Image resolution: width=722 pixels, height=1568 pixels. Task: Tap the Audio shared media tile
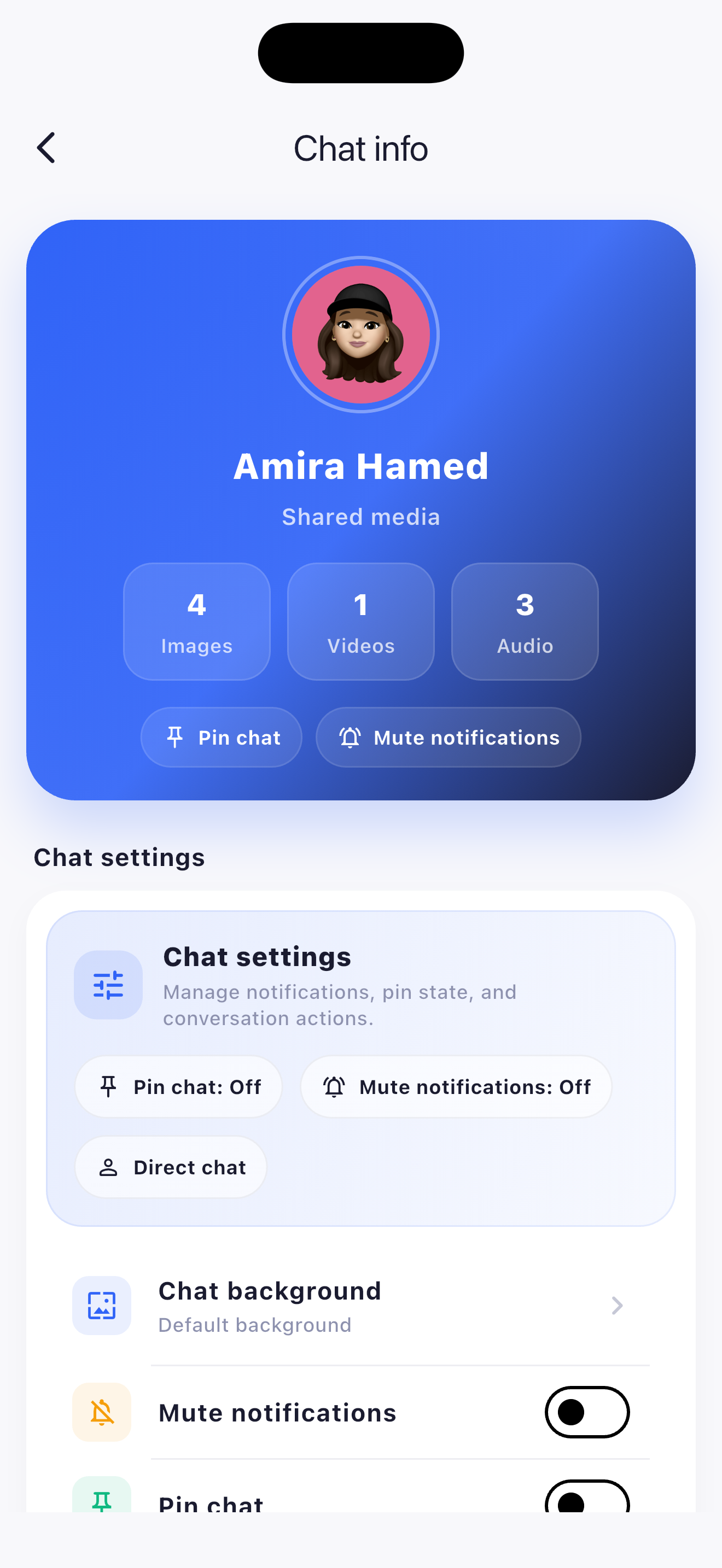click(524, 621)
